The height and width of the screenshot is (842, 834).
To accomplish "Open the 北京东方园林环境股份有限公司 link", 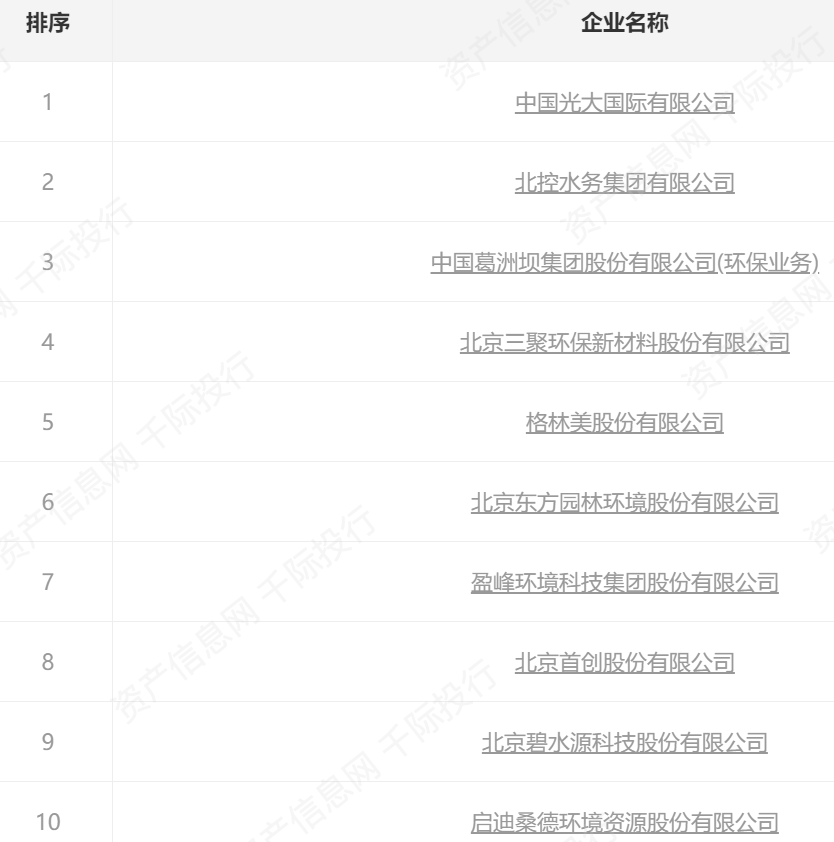I will tap(624, 503).
